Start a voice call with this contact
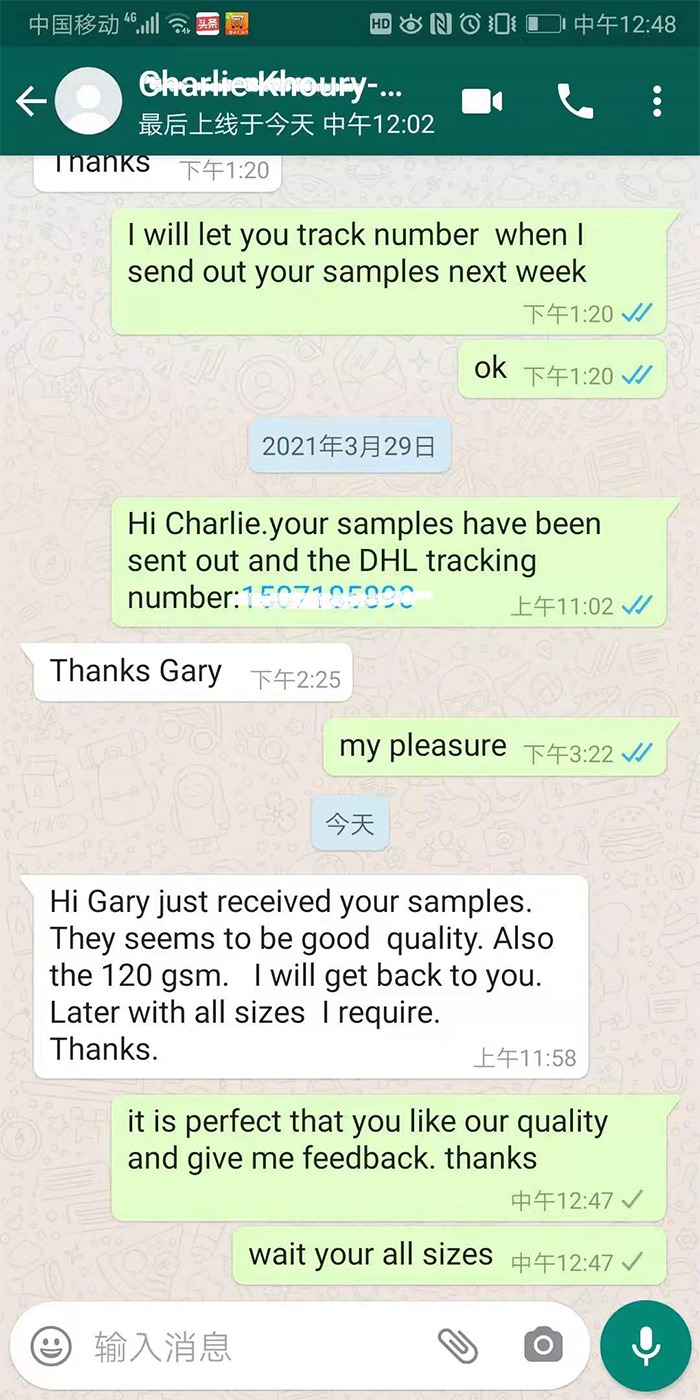The height and width of the screenshot is (1400, 700). coord(575,102)
